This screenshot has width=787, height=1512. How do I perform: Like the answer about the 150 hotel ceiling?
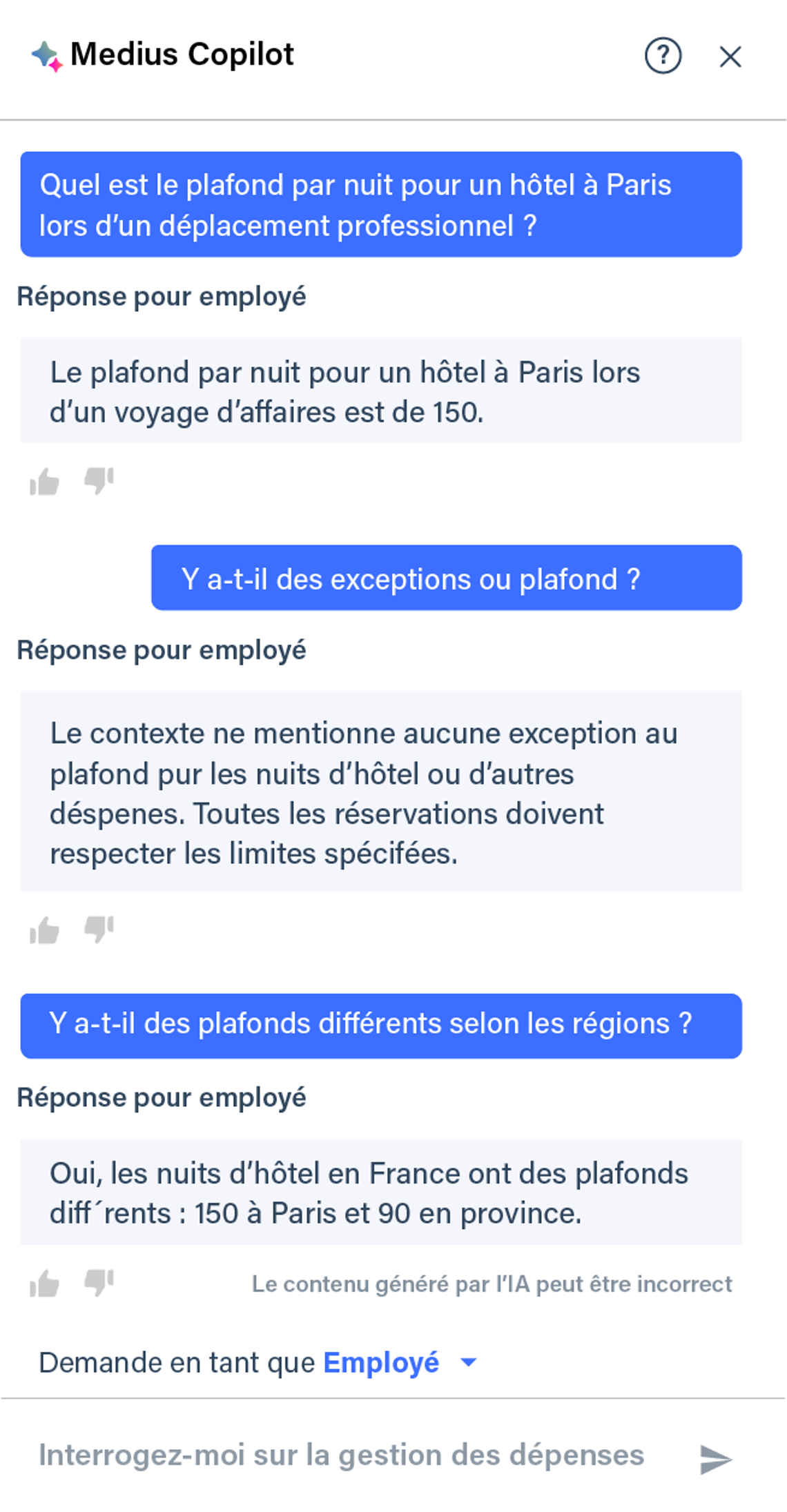tap(44, 481)
